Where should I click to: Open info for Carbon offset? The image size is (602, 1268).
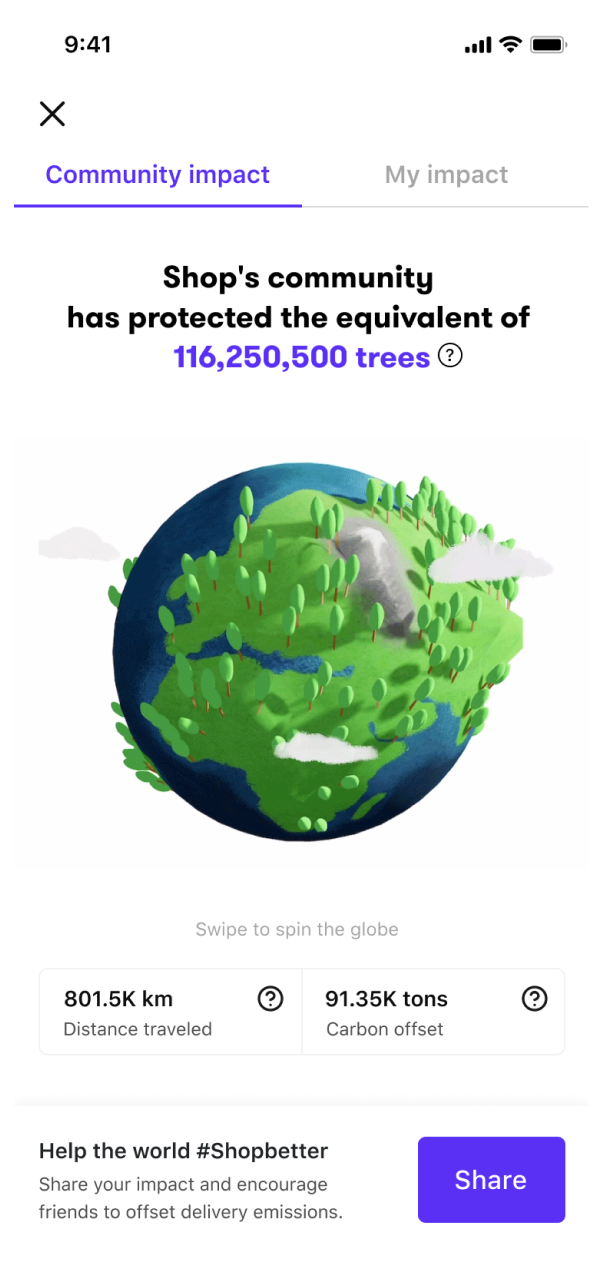(535, 998)
